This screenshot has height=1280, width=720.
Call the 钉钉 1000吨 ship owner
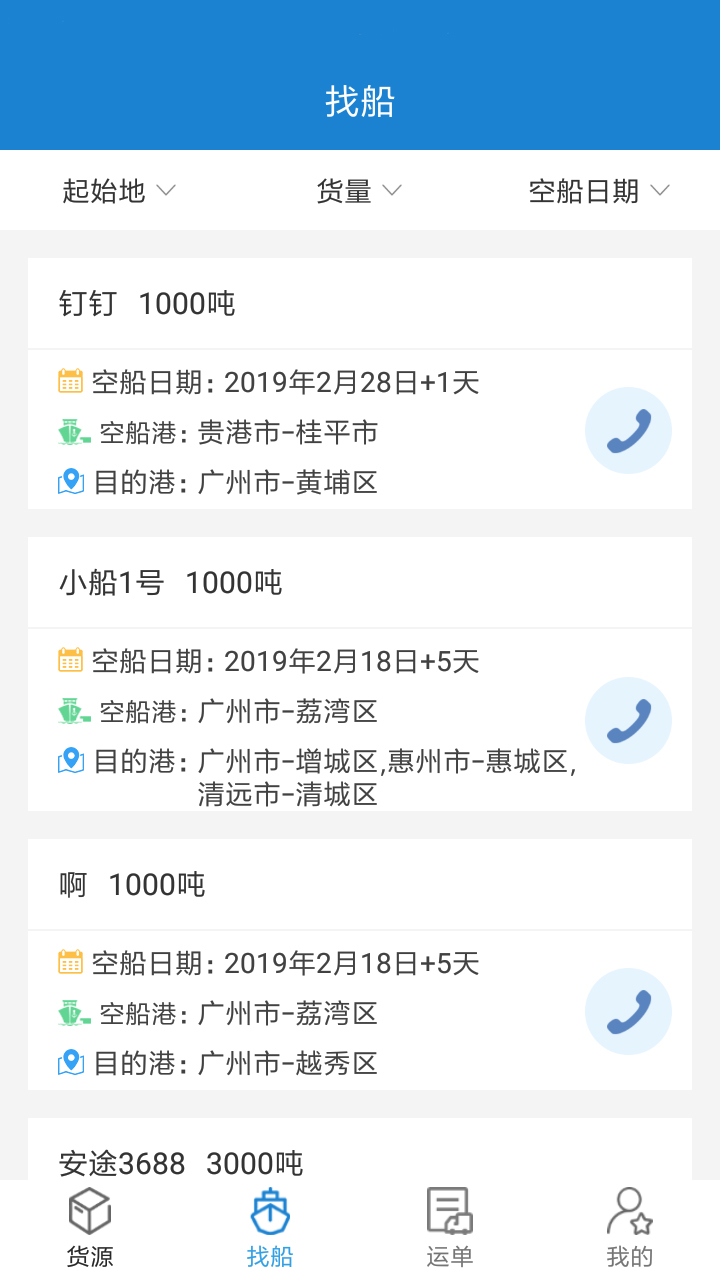tap(628, 428)
